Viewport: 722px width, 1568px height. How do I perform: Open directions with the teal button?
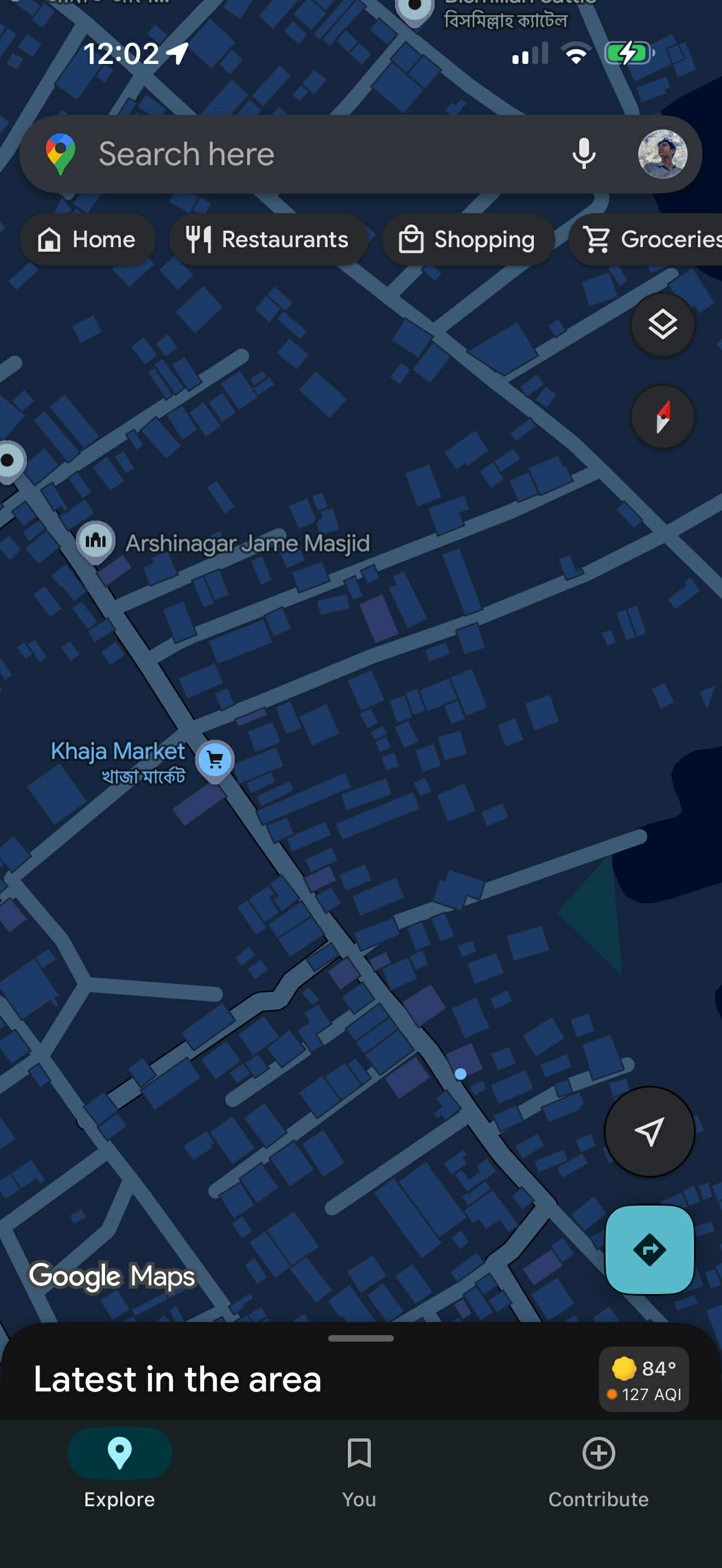[649, 1249]
